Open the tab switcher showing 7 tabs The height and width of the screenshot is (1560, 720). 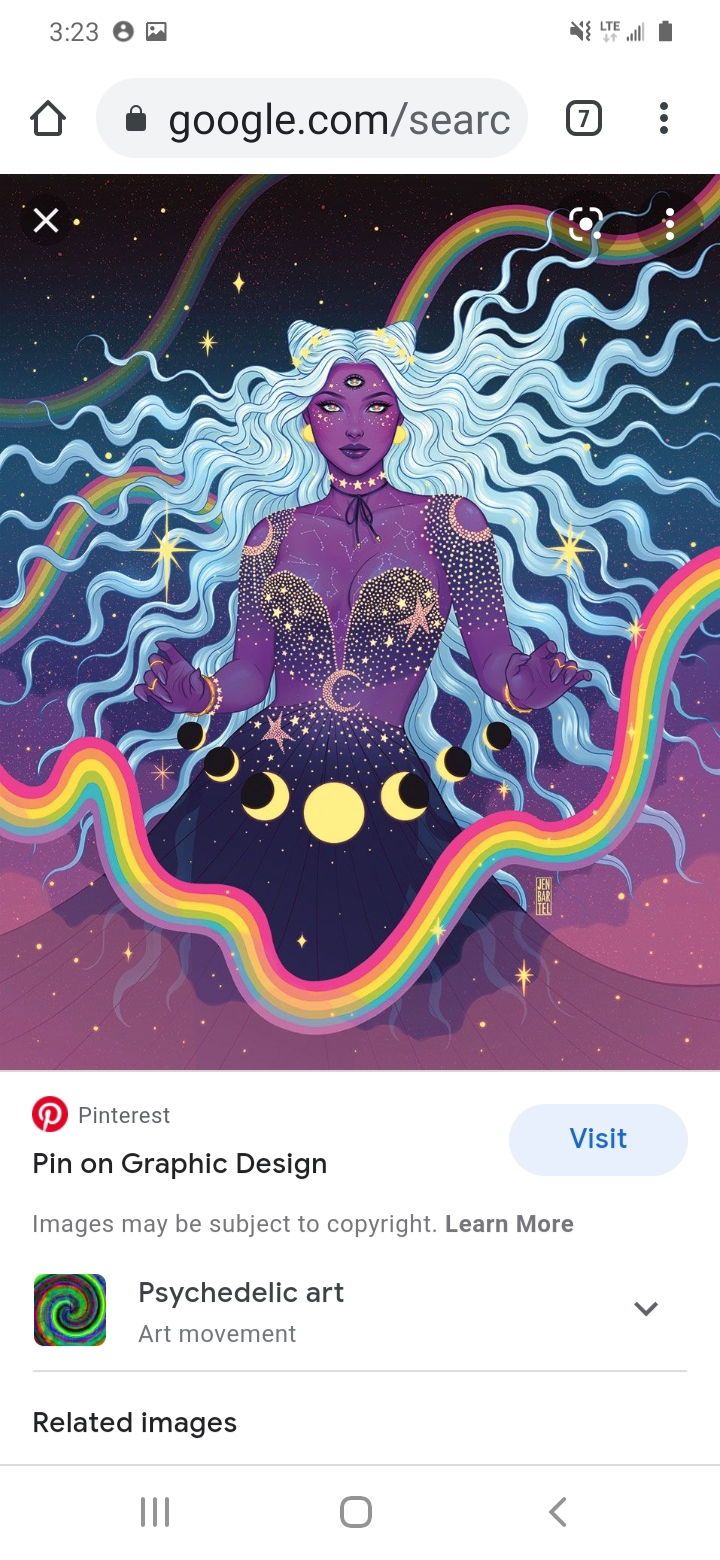point(584,120)
